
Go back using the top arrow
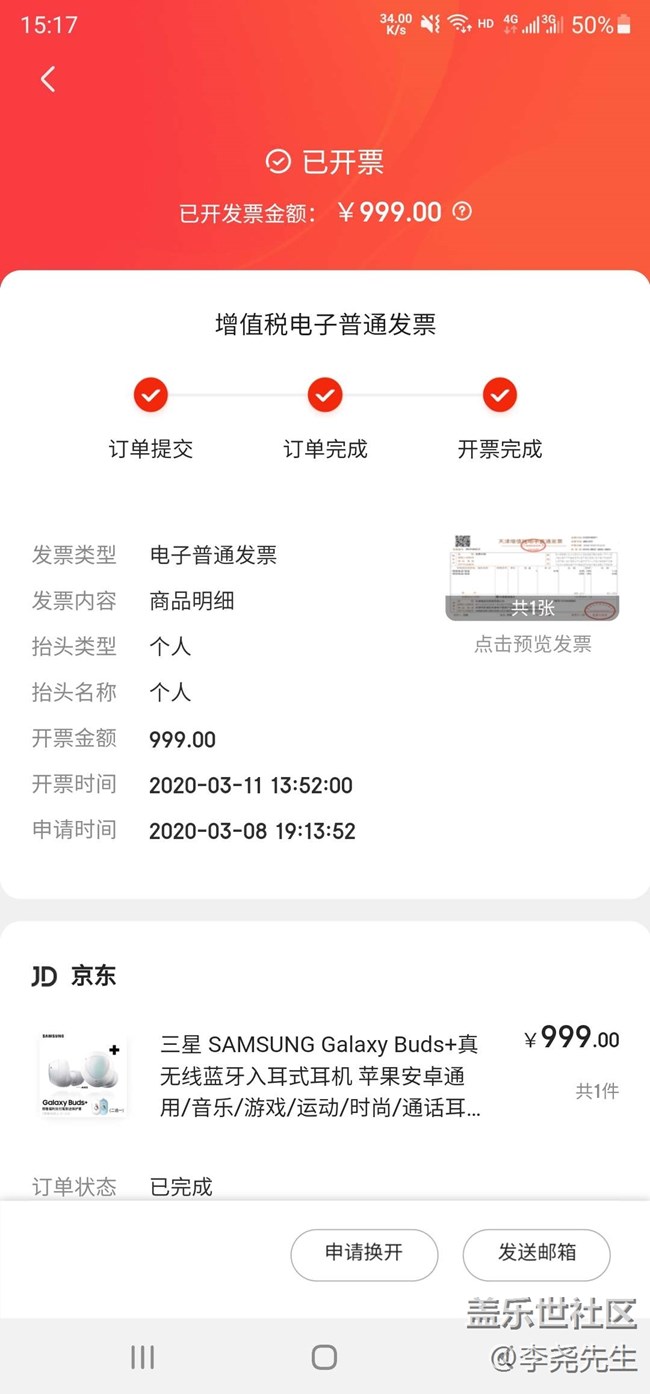pyautogui.click(x=48, y=80)
